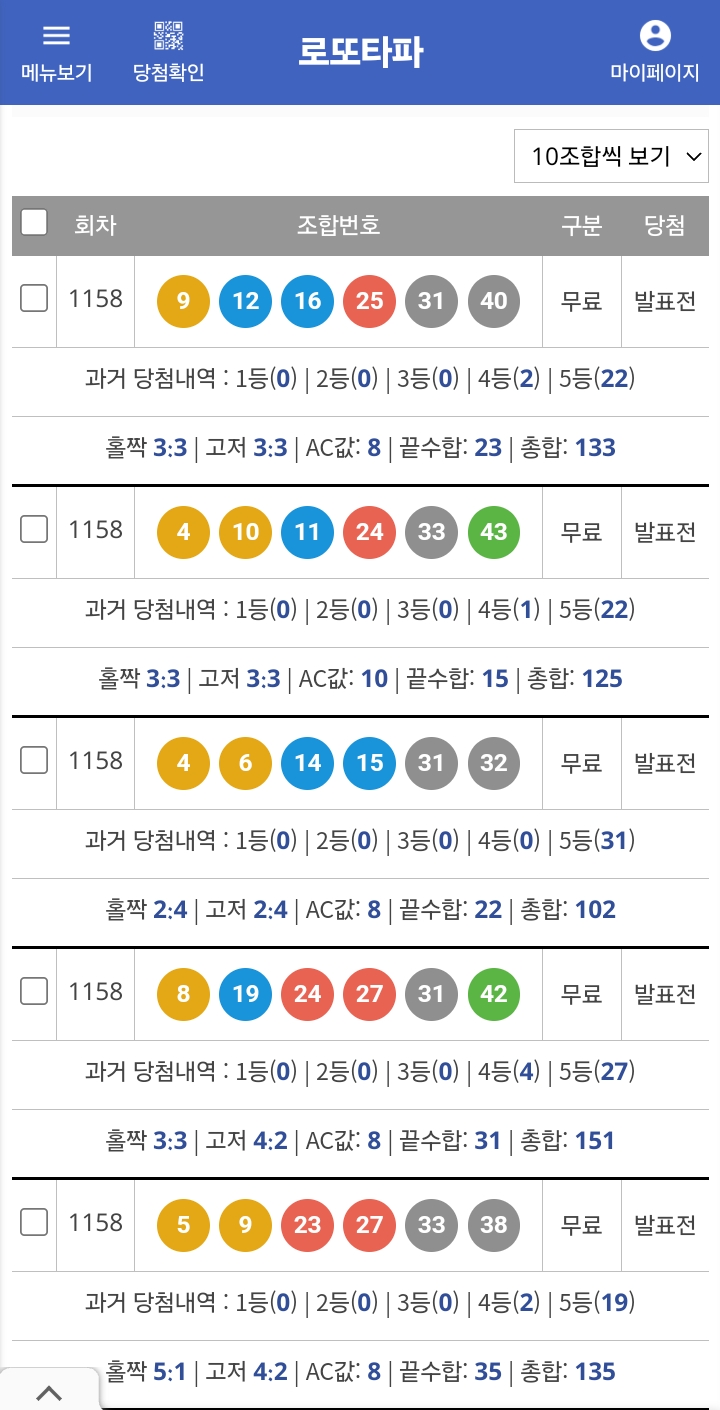Check the select-all box in table header
The height and width of the screenshot is (1410, 720).
(34, 222)
